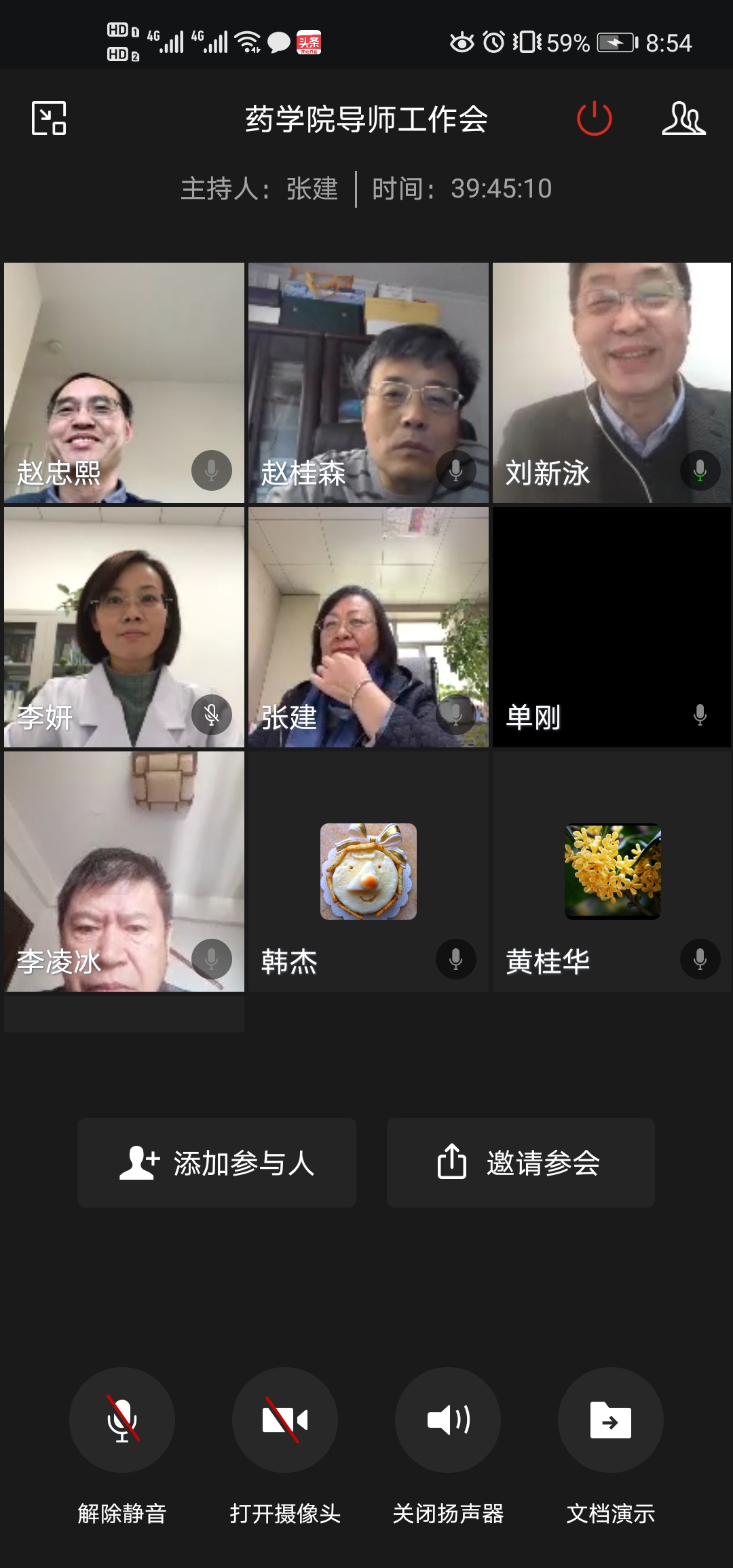Minimize the meeting window to picture-in-picture
The width and height of the screenshot is (733, 1568).
tap(49, 118)
